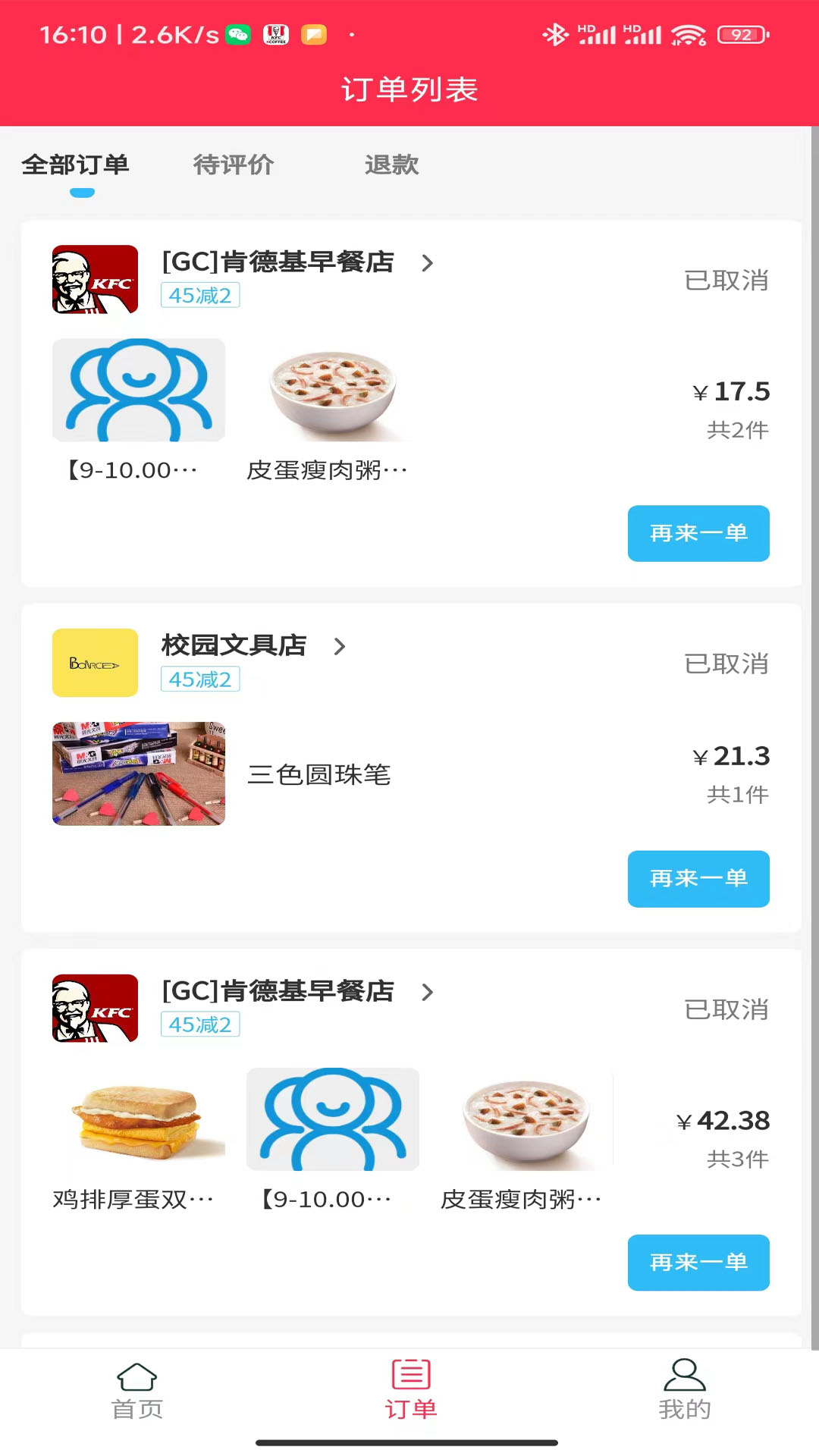
Task: Reorder the ¥17.5 KFC order with 再来一单
Action: click(x=698, y=533)
